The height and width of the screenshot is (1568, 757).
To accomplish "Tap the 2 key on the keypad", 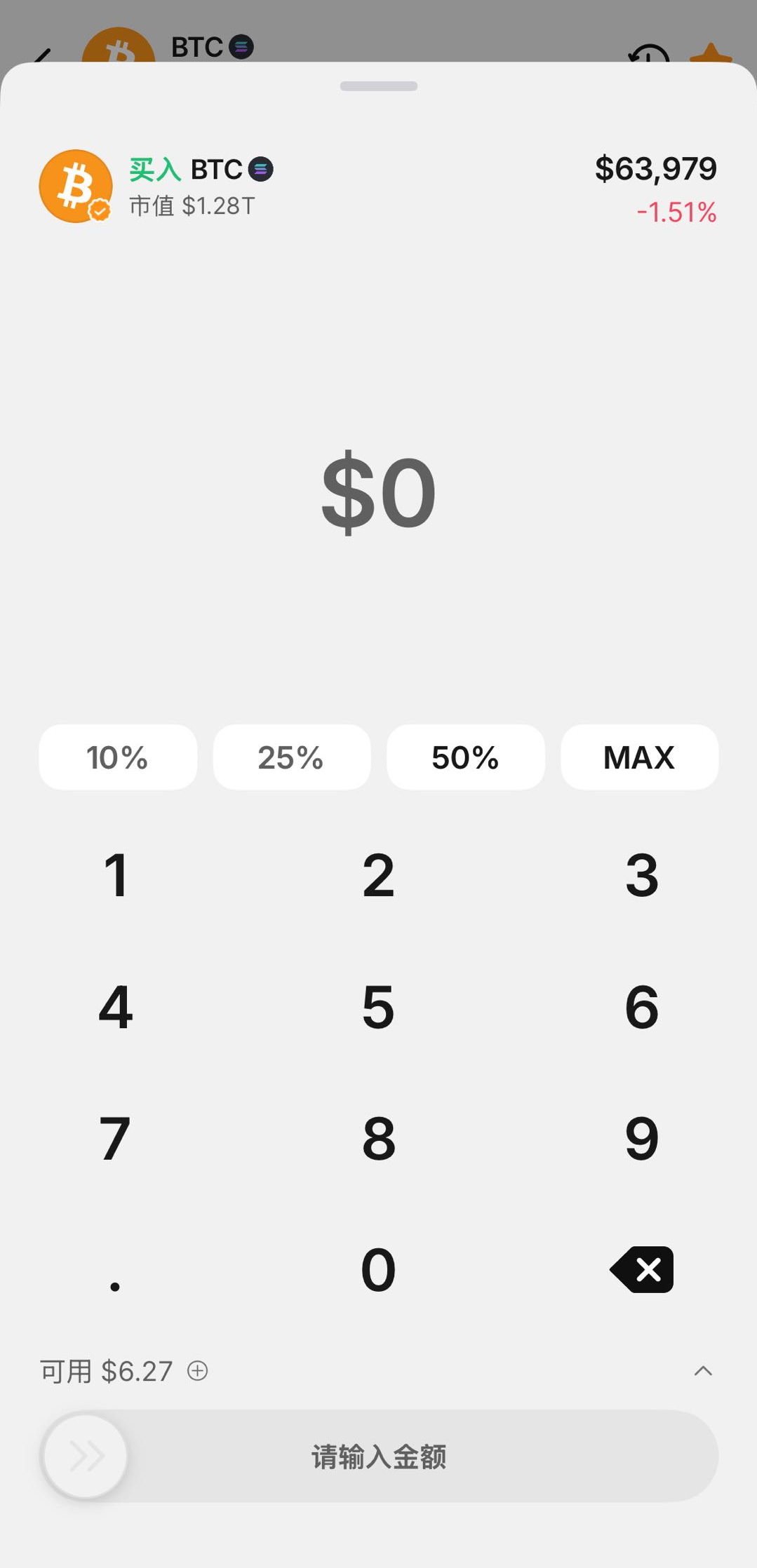I will [379, 875].
